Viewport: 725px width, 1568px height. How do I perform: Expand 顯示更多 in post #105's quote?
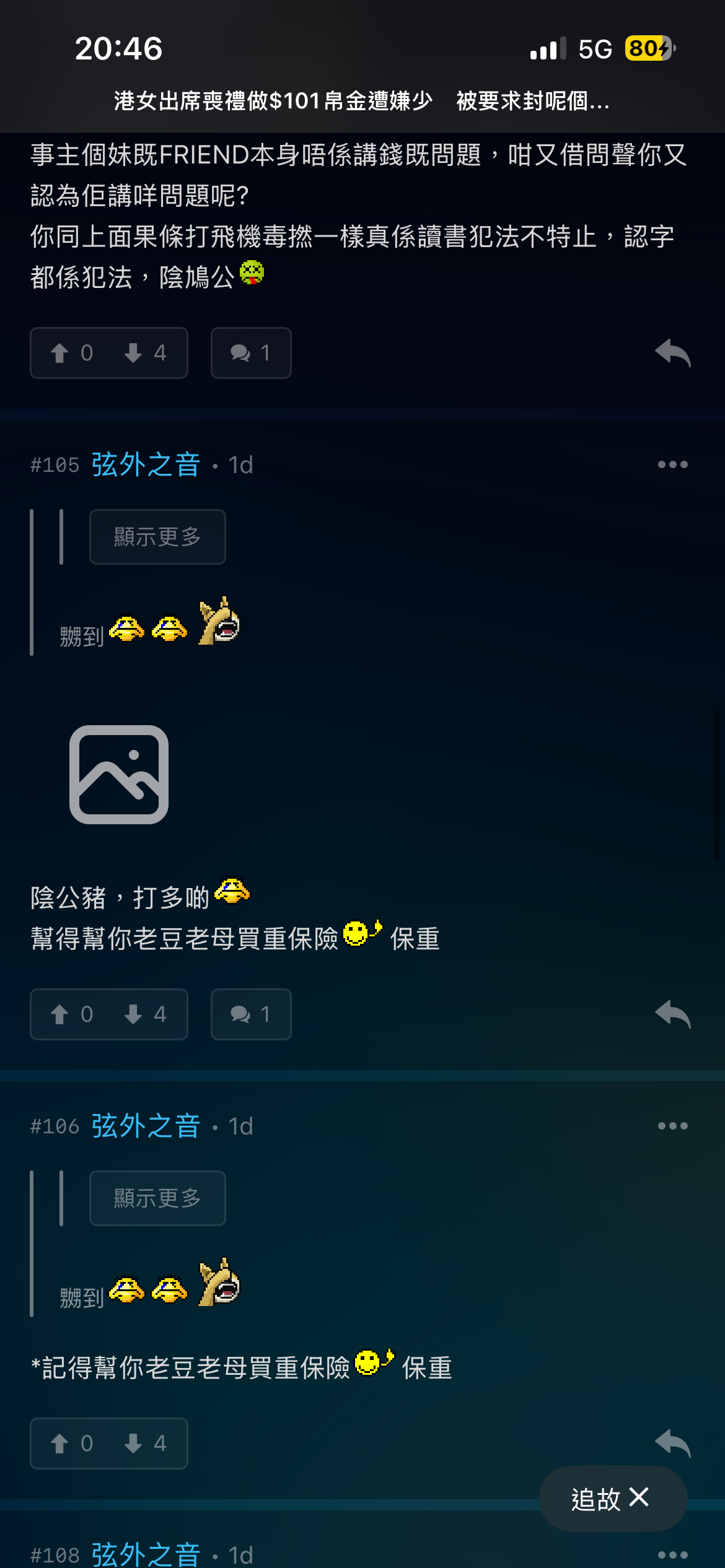tap(157, 537)
